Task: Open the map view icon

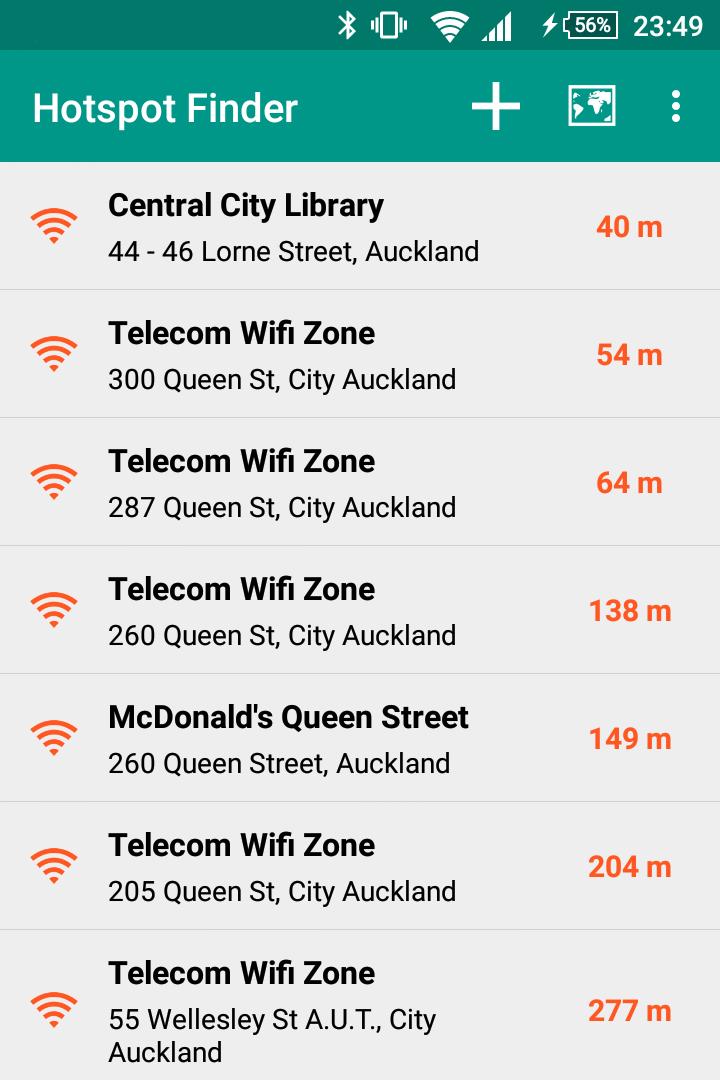Action: click(592, 105)
